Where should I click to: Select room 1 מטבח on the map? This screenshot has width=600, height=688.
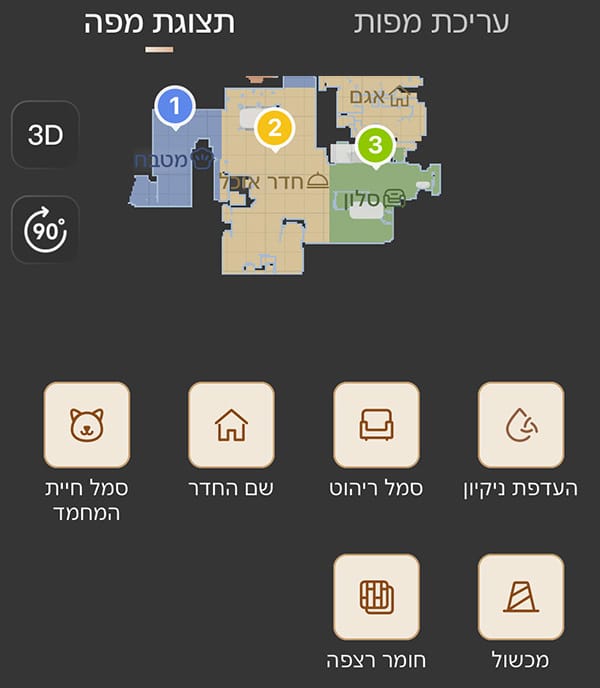[x=175, y=104]
